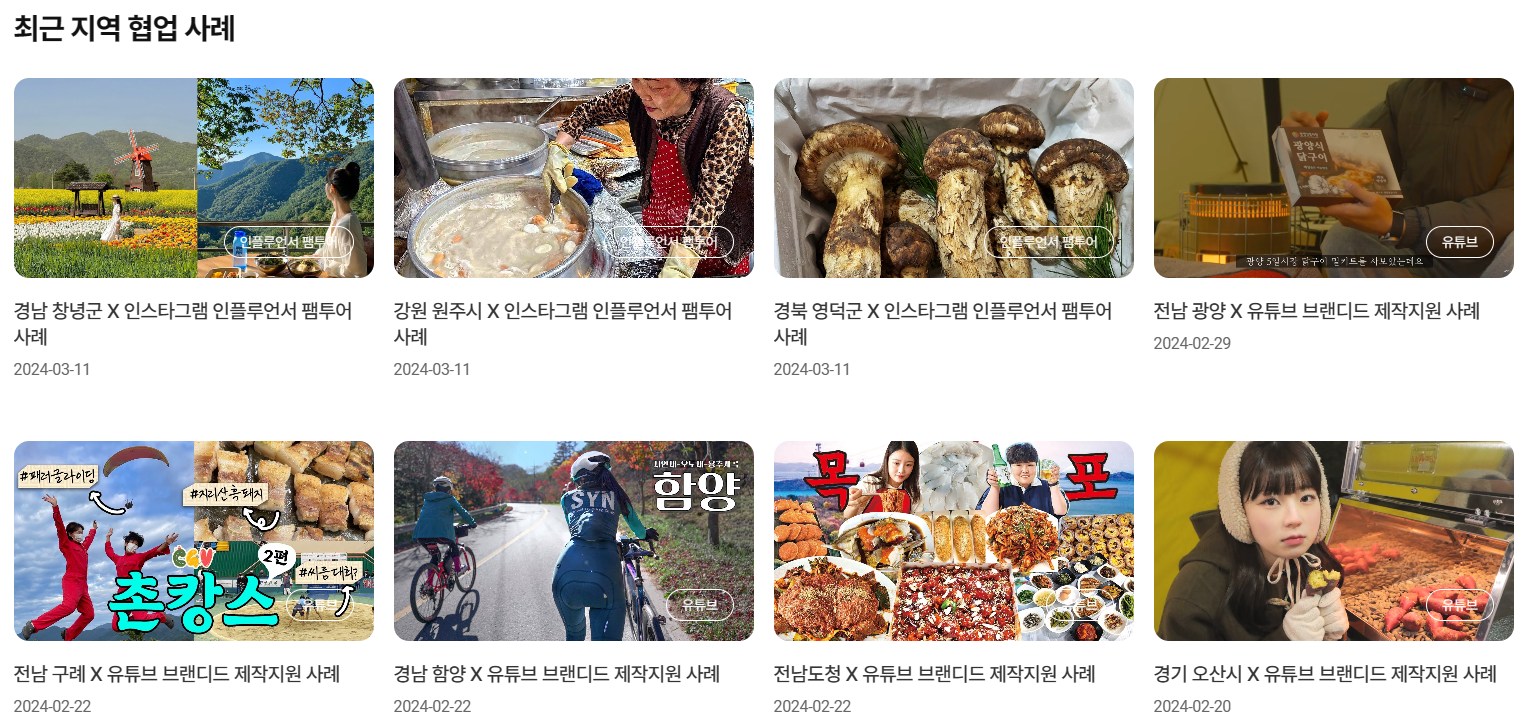Open the 강원 원주시 influencer famtour case

(x=573, y=177)
